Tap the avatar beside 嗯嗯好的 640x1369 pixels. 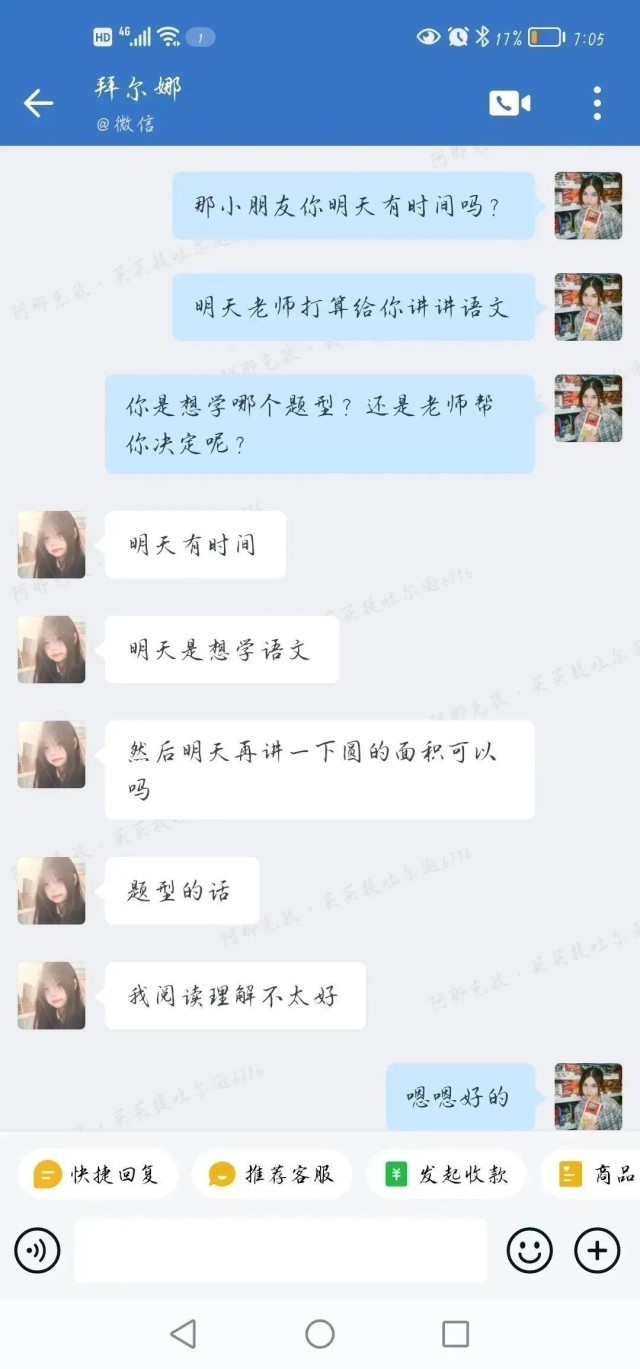point(588,1097)
